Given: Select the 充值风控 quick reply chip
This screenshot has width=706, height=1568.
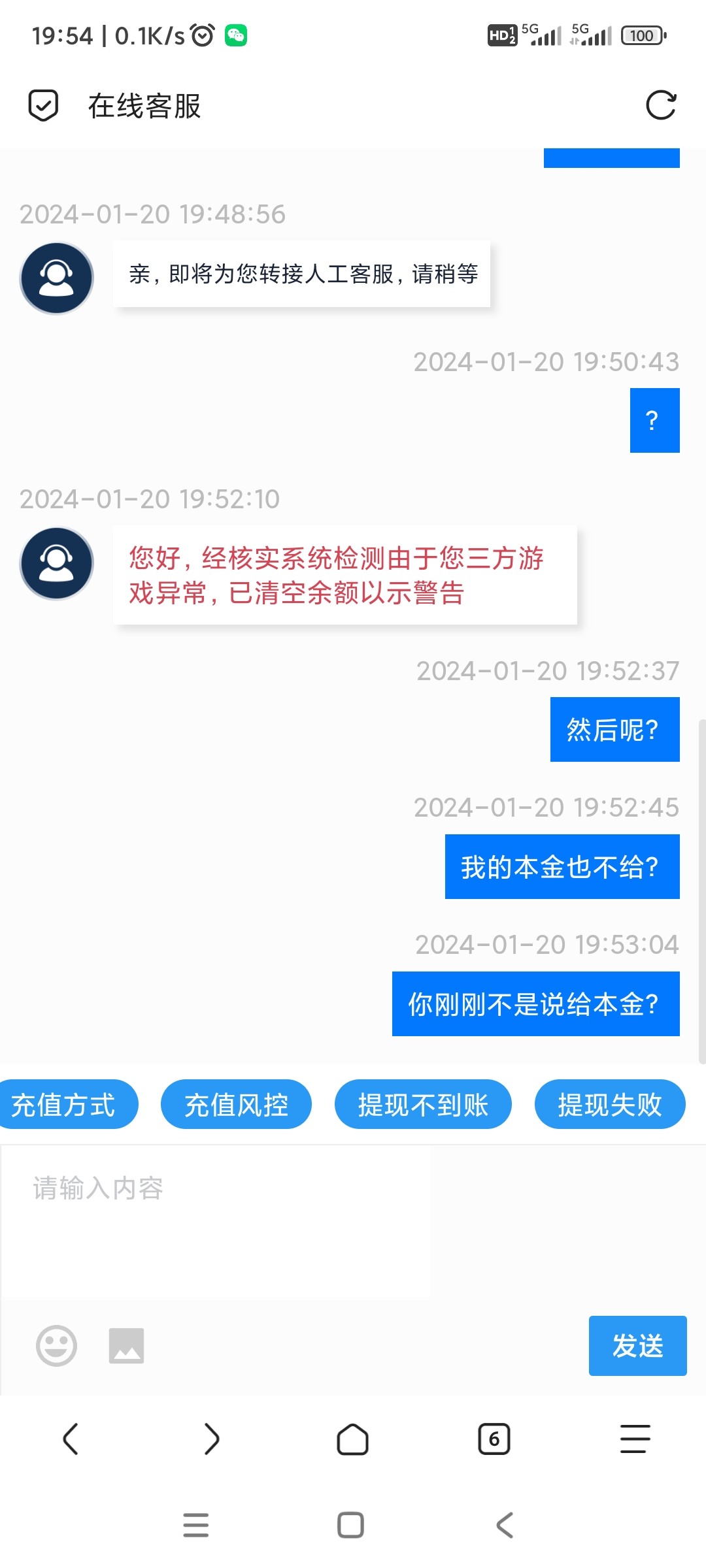Looking at the screenshot, I should point(236,1105).
